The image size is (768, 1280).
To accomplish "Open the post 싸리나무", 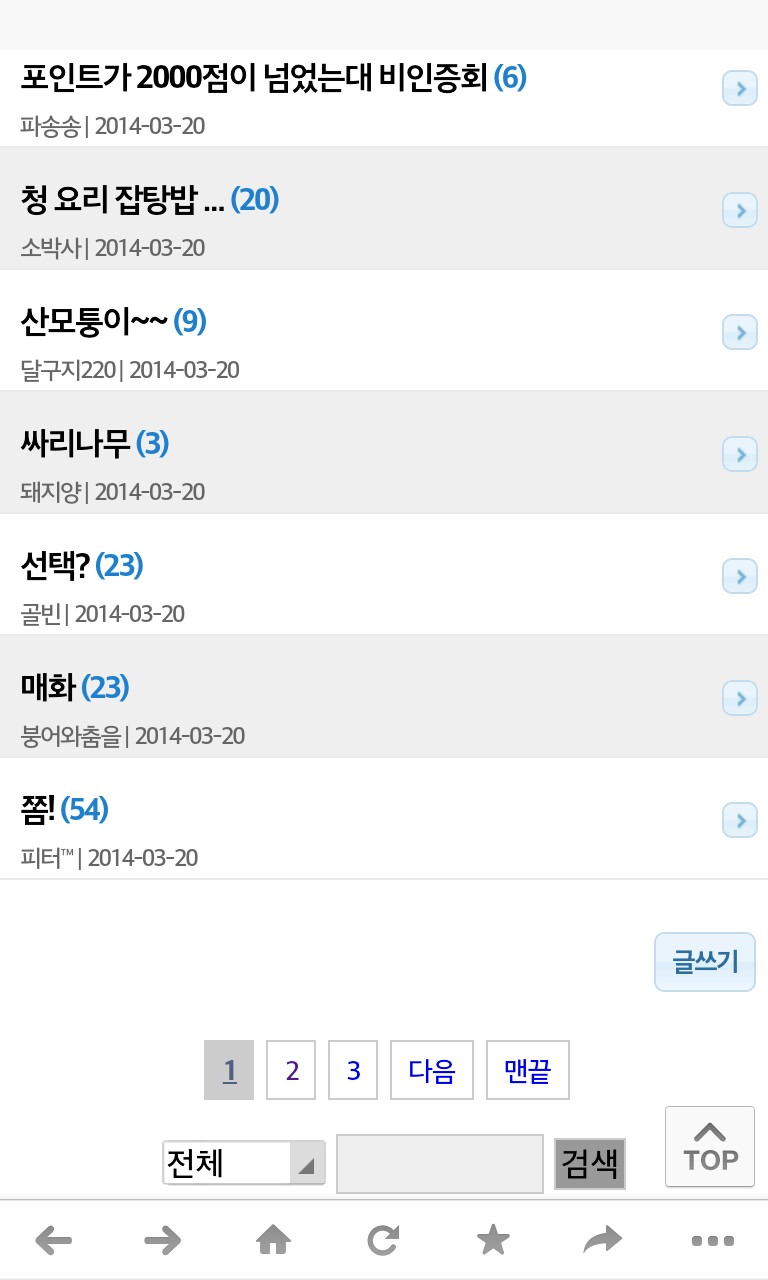I will 384,453.
